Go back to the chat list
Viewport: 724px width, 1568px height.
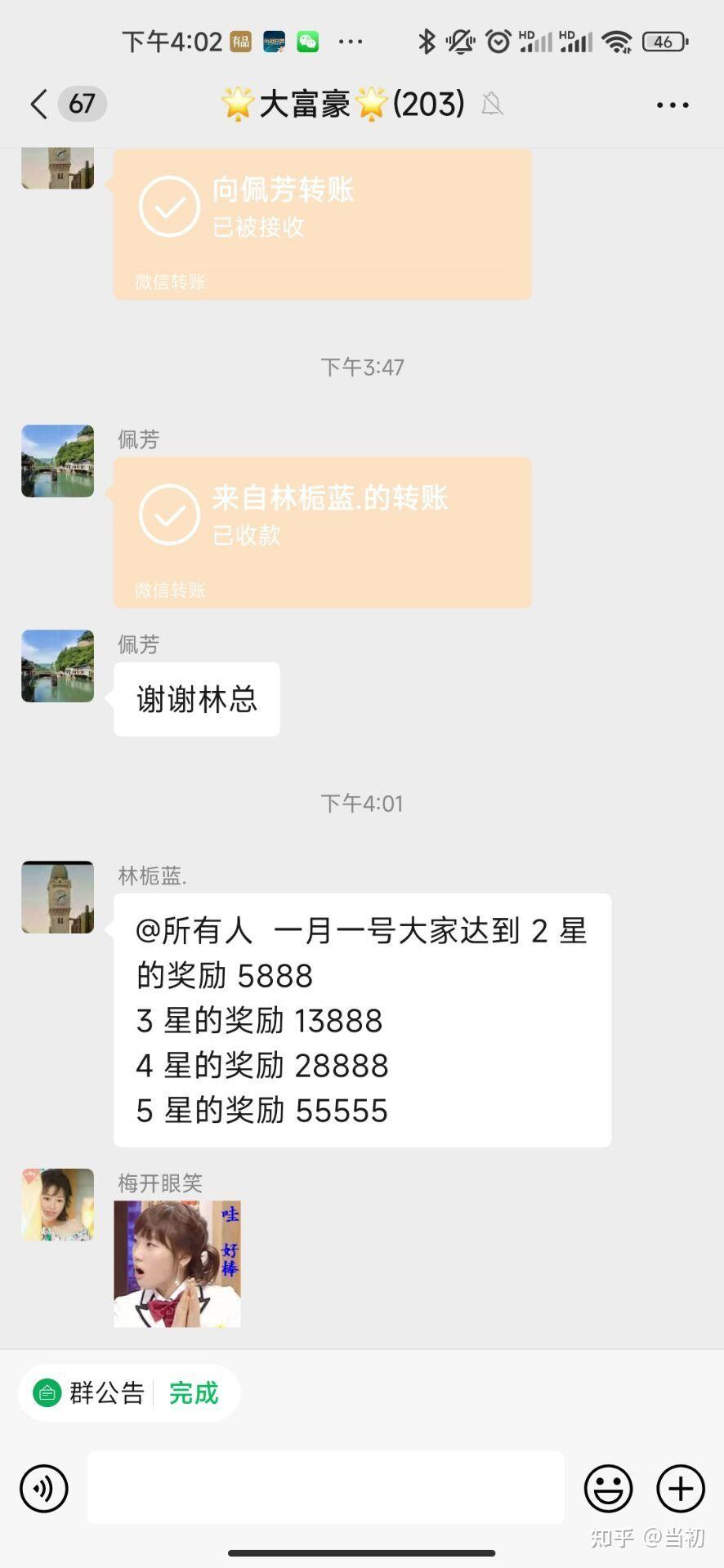point(39,105)
